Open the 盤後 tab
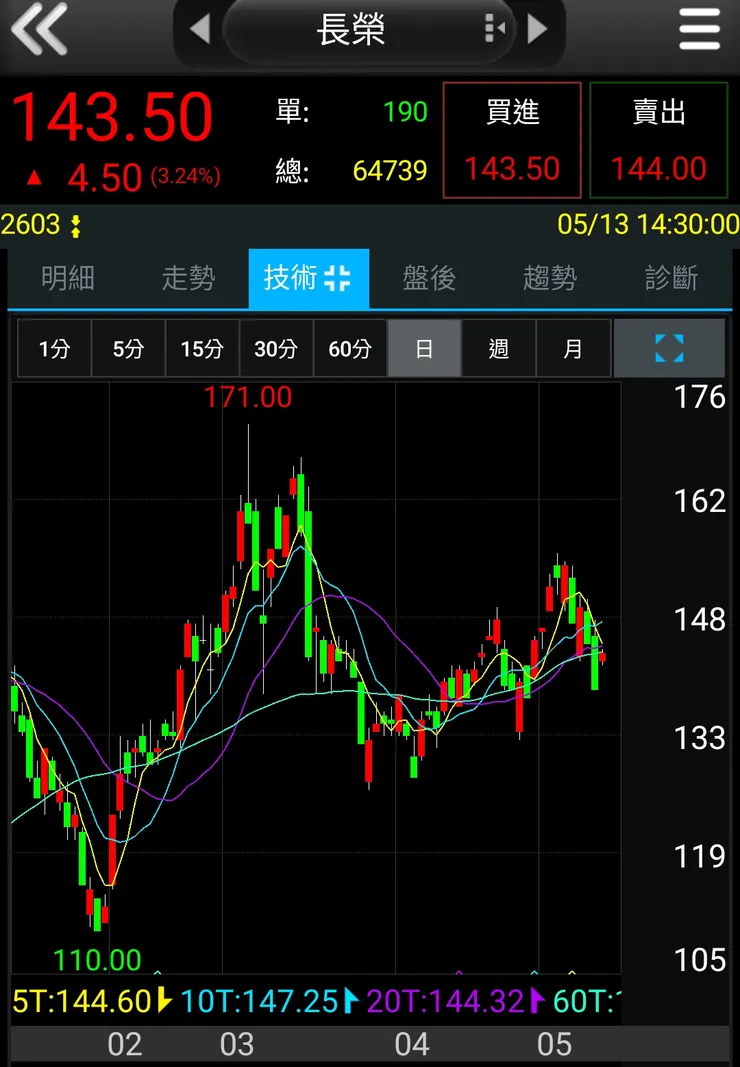Image resolution: width=740 pixels, height=1067 pixels. [429, 278]
